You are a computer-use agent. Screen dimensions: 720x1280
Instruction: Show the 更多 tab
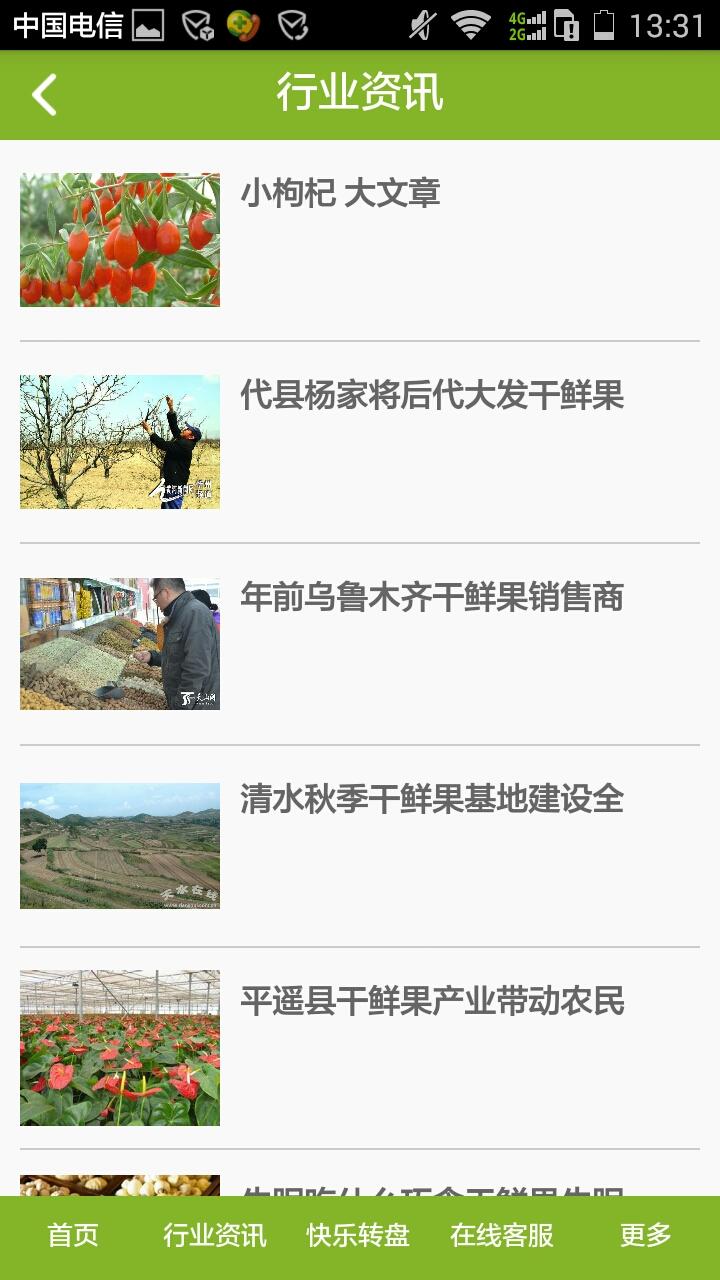tap(645, 1236)
